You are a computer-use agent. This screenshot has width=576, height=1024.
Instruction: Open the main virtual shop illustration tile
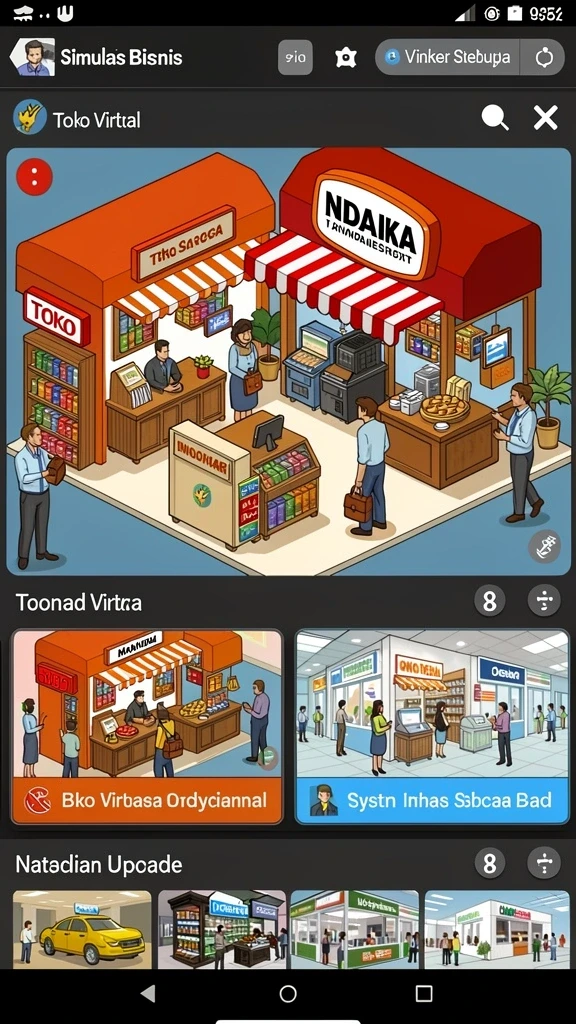pyautogui.click(x=289, y=361)
